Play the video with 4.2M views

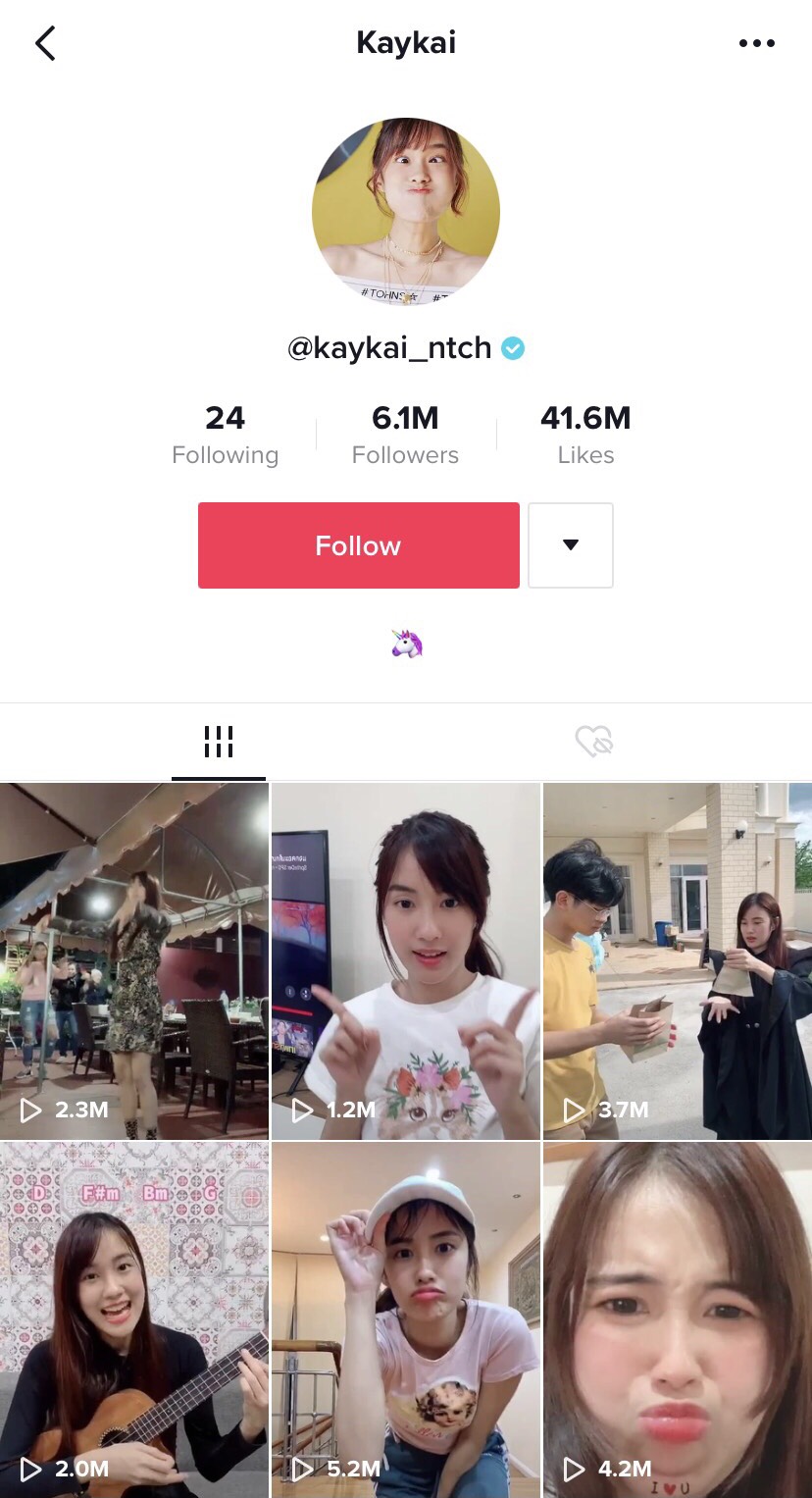[678, 1320]
